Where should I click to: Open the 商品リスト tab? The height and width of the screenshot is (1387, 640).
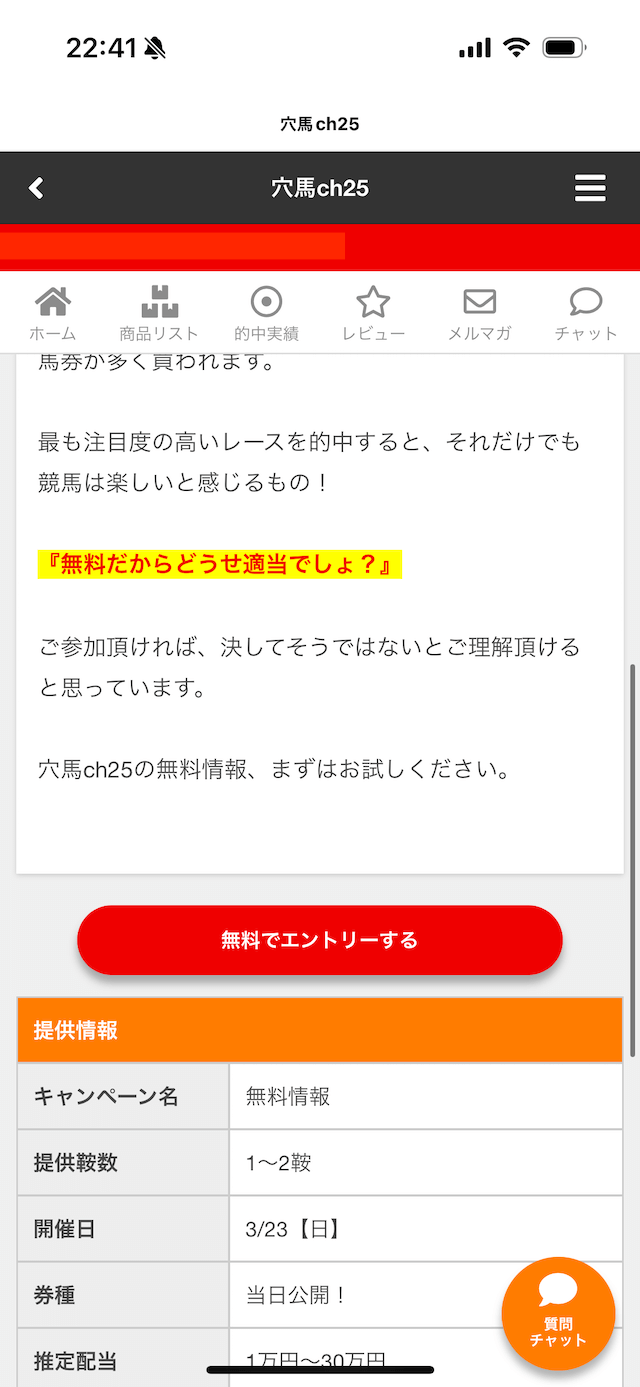pos(159,313)
